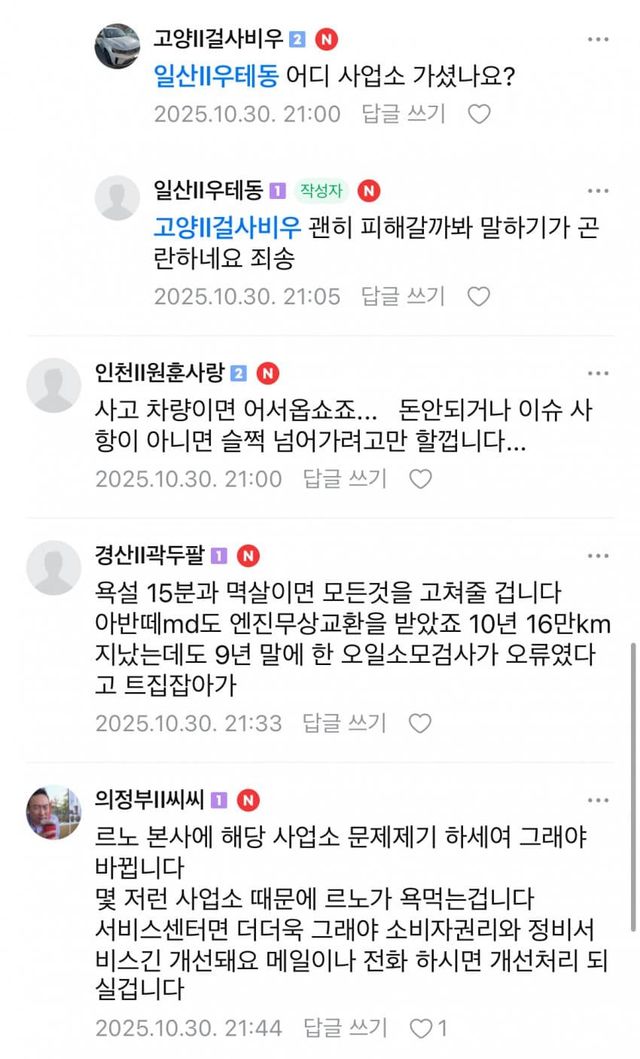The width and height of the screenshot is (640, 1059).
Task: Open 경산II곽두팔's profile by nickname
Action: pos(149,555)
